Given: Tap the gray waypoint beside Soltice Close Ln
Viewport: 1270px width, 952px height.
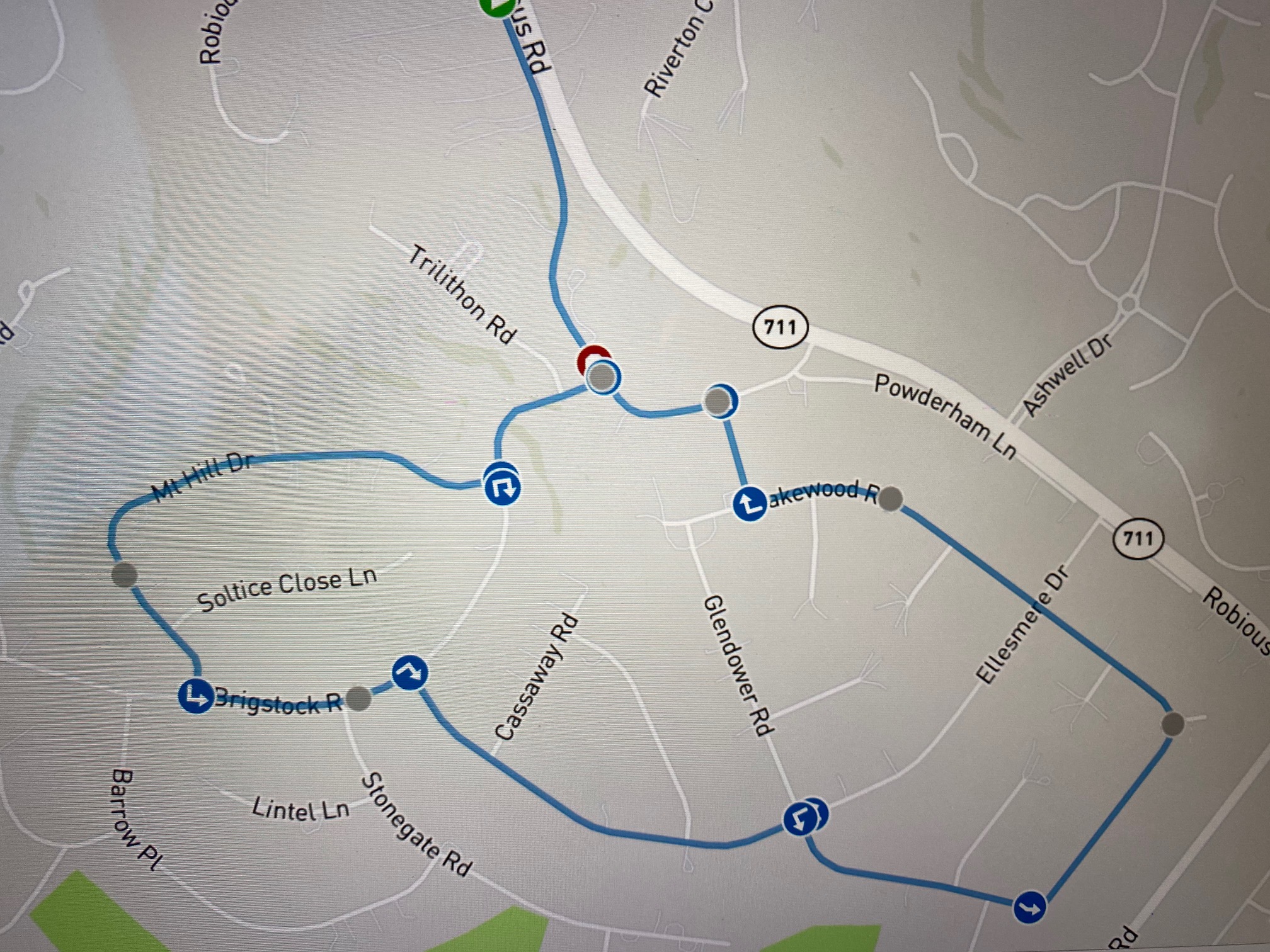Looking at the screenshot, I should pos(124,574).
